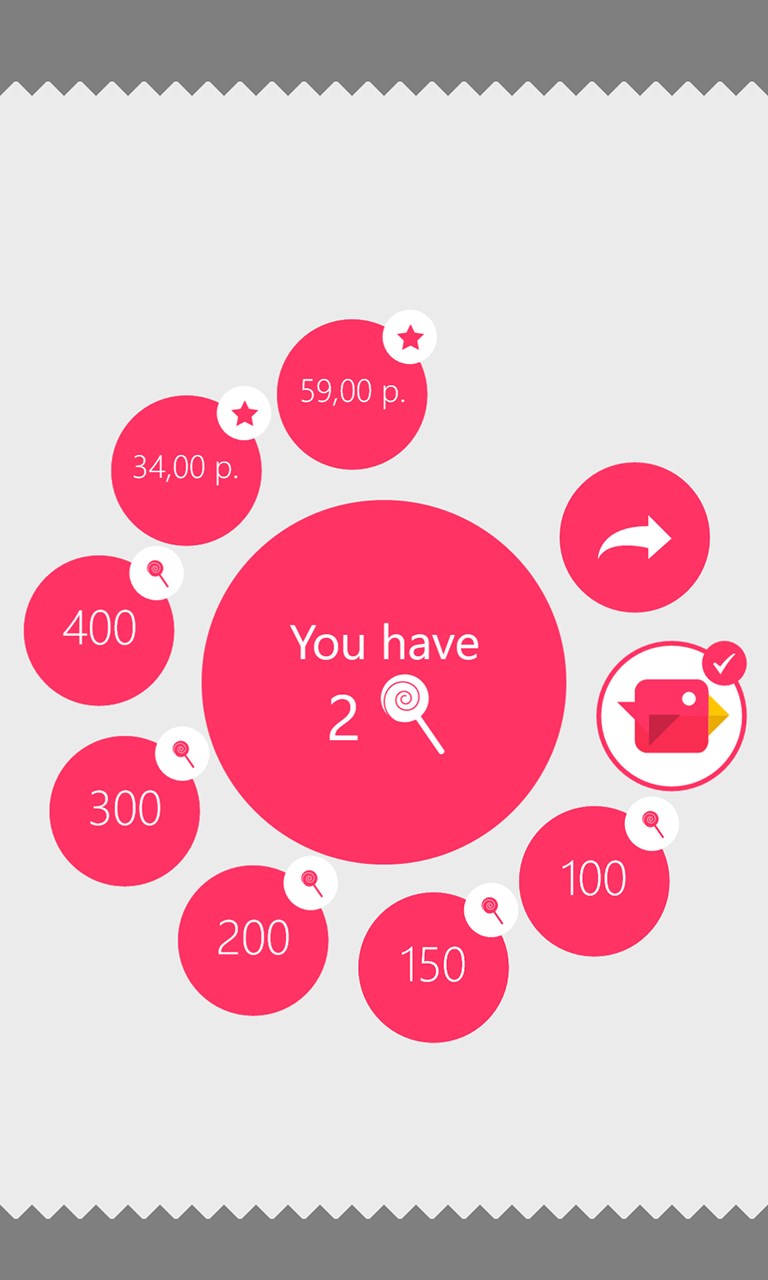This screenshot has height=1280, width=768.
Task: Tap the share arrow button
Action: (634, 538)
